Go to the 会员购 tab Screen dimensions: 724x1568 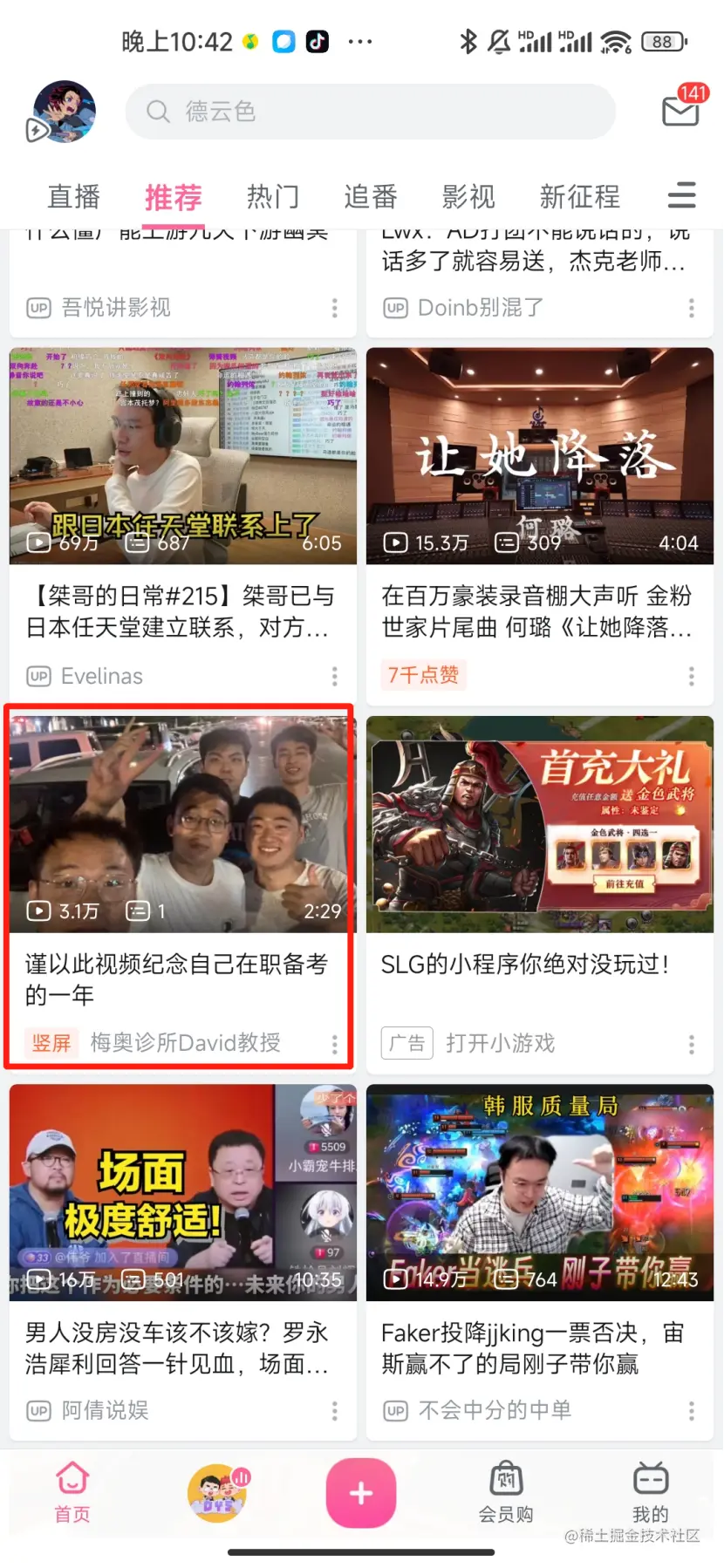coord(506,1493)
